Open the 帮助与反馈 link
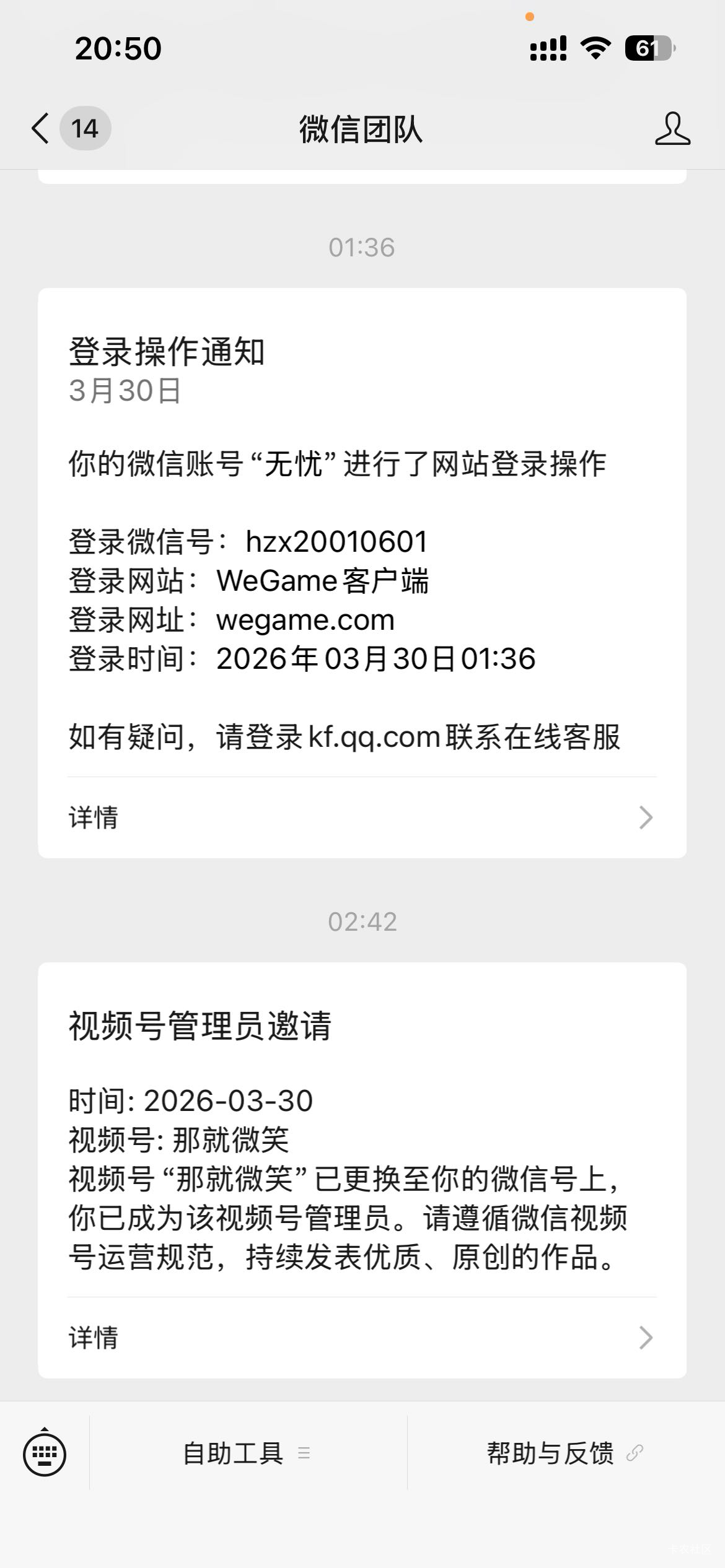Viewport: 725px width, 1568px height. point(564,1453)
